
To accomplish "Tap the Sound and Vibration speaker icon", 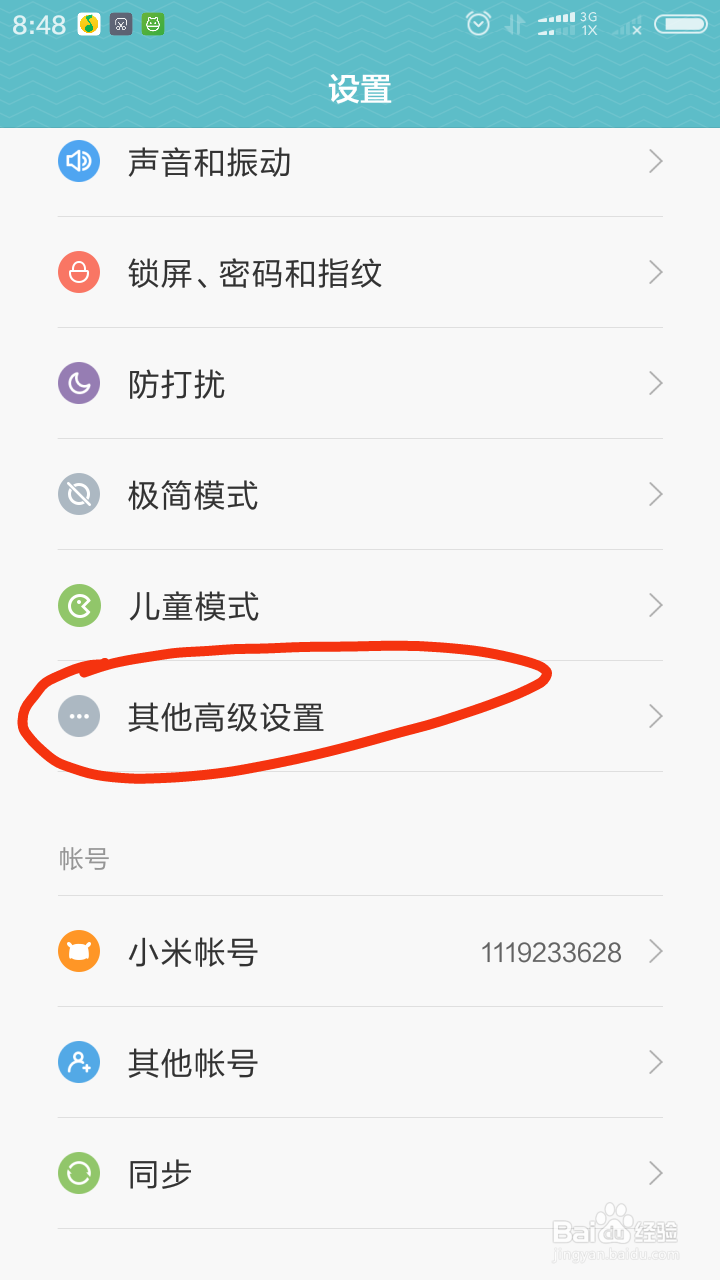I will coord(79,161).
